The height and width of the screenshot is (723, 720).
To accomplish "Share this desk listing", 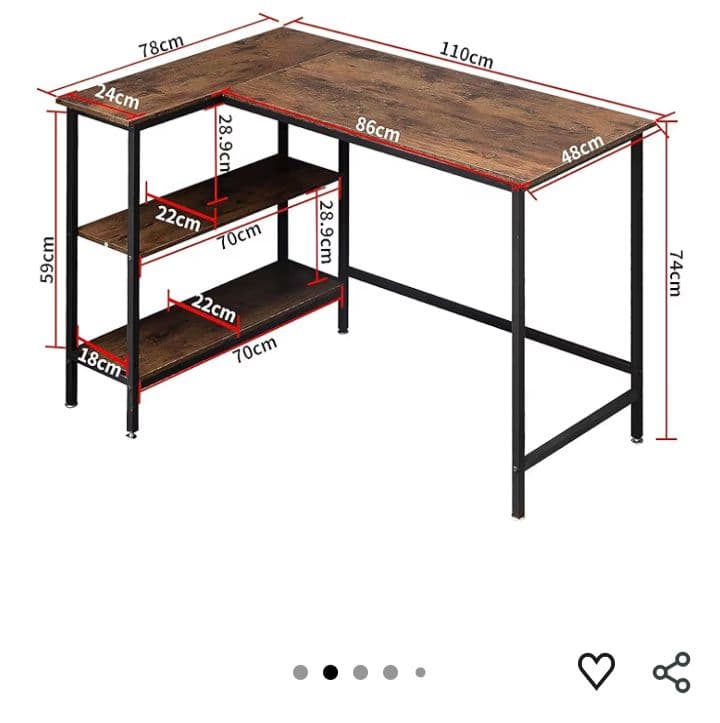I will coord(671,671).
